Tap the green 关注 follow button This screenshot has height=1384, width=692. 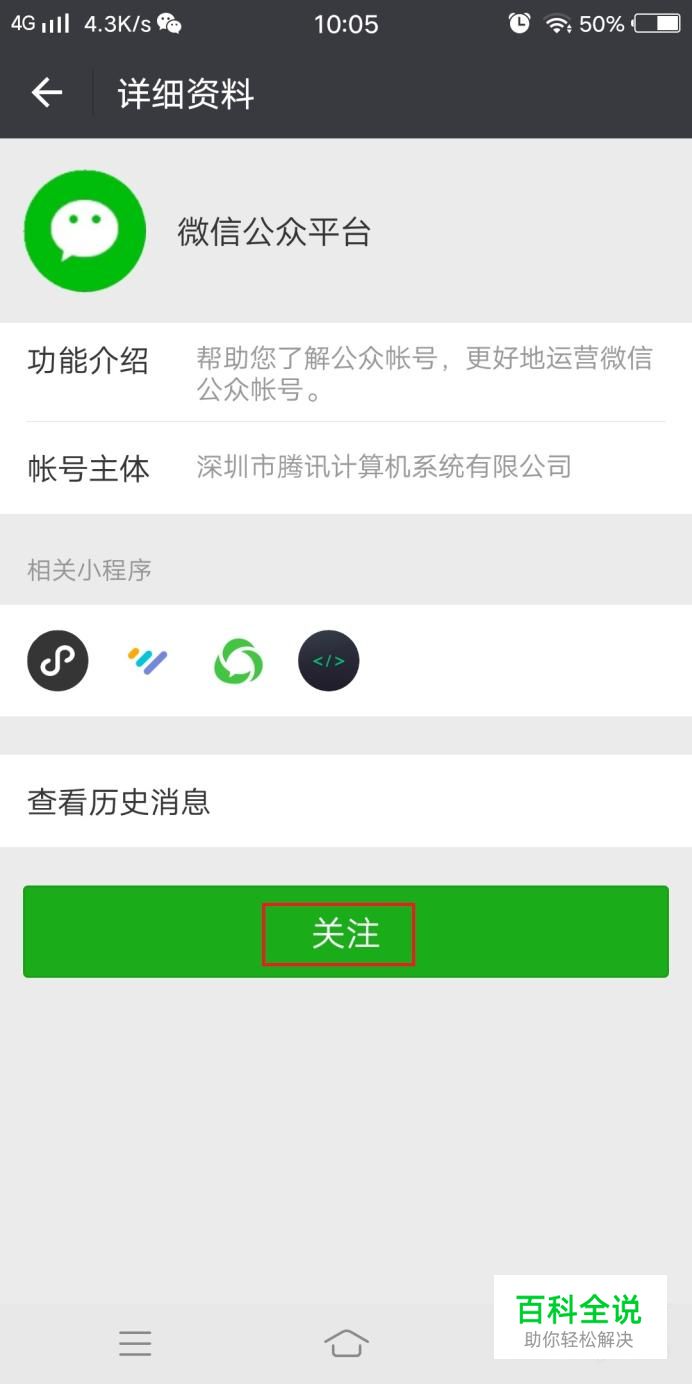click(x=346, y=932)
